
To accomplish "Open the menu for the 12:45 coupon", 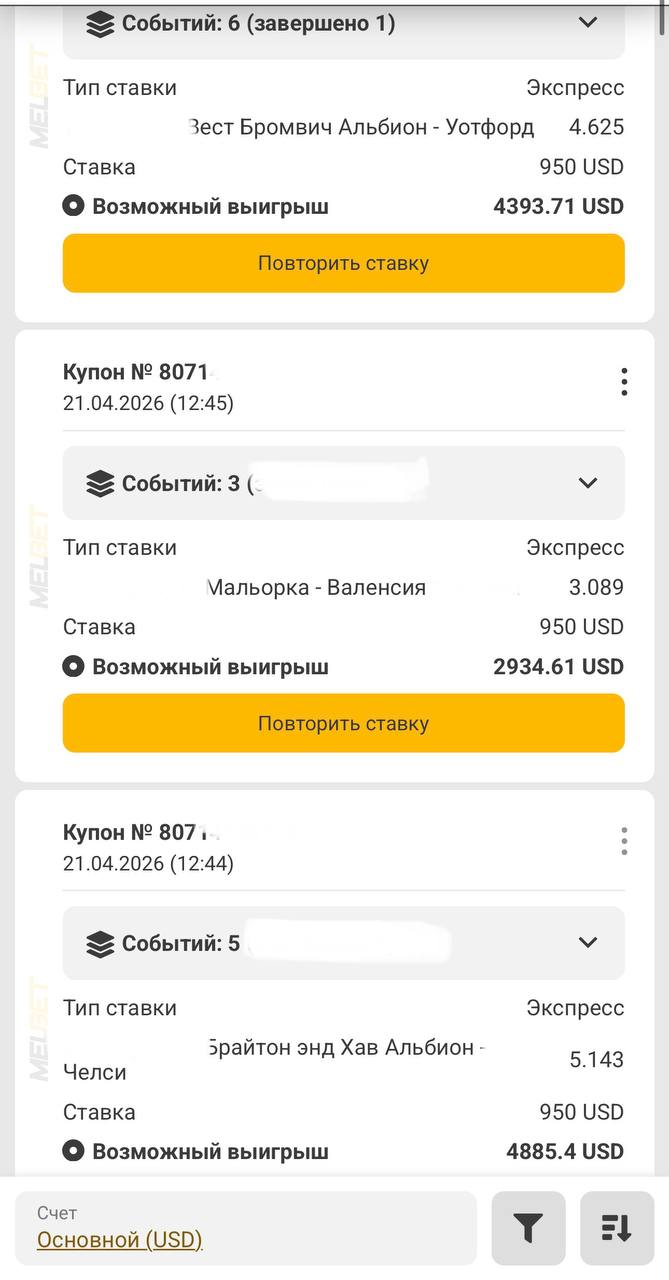I will pyautogui.click(x=624, y=381).
